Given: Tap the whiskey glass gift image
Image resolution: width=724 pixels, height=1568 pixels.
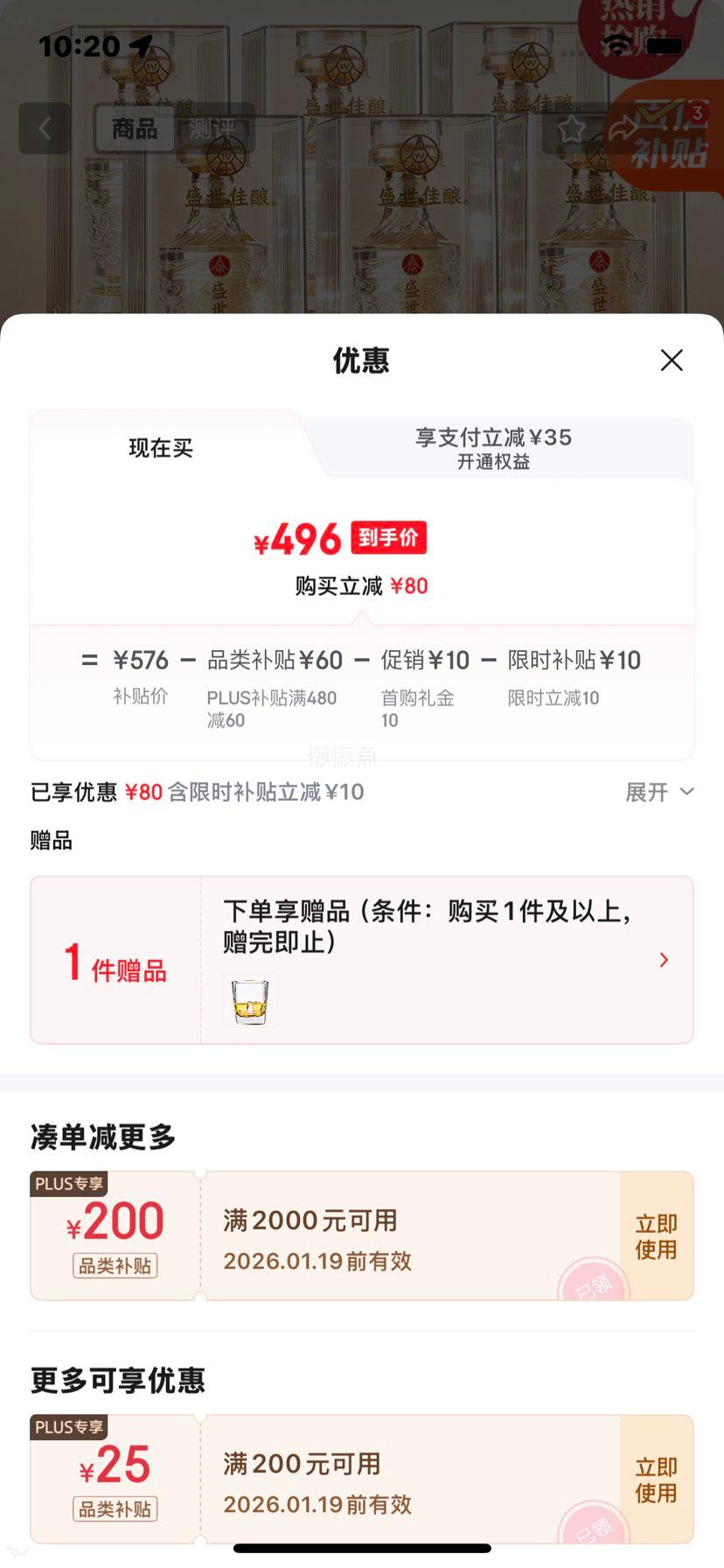Looking at the screenshot, I should [250, 1000].
